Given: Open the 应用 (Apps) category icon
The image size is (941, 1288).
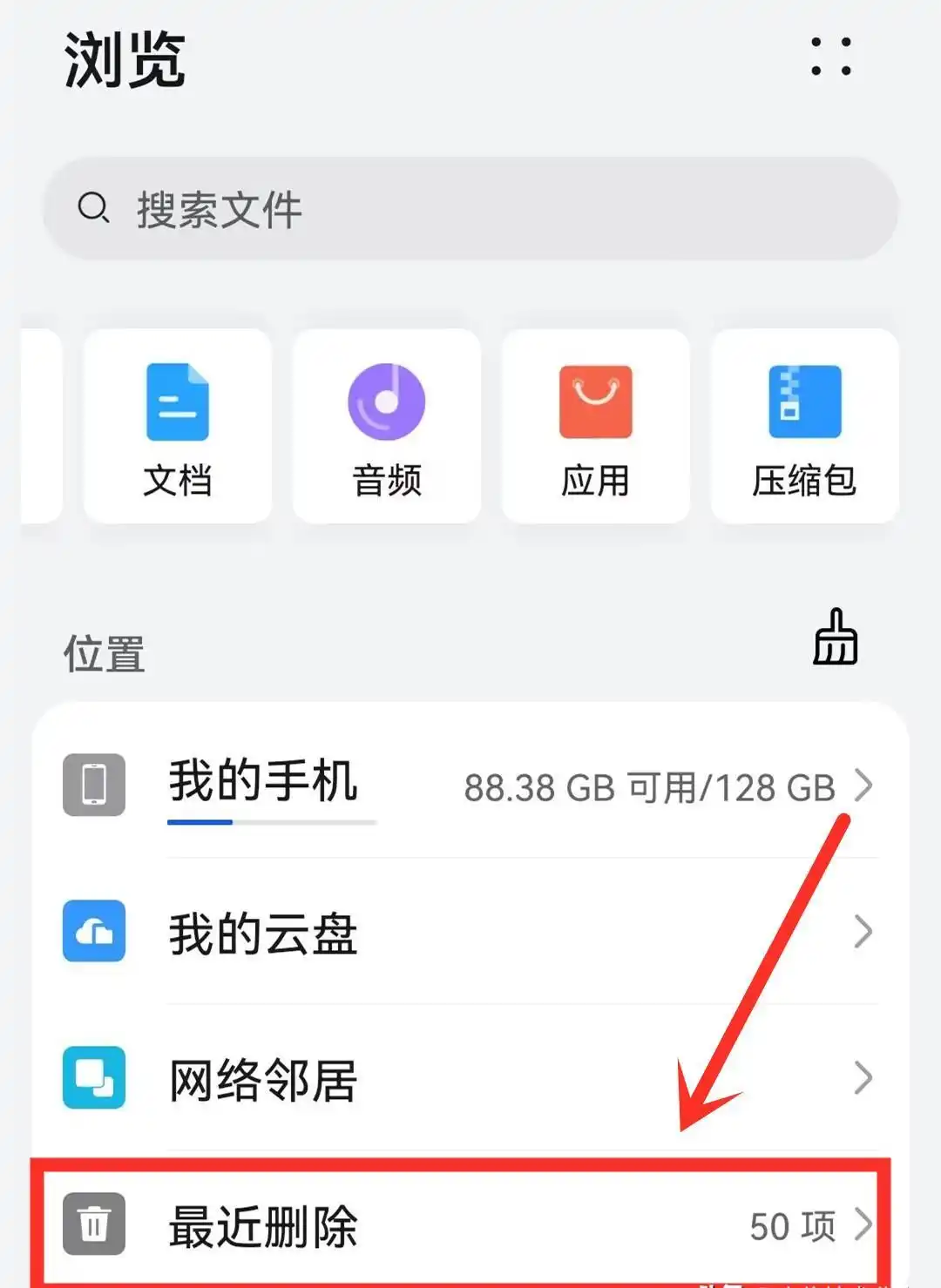Looking at the screenshot, I should (x=595, y=402).
